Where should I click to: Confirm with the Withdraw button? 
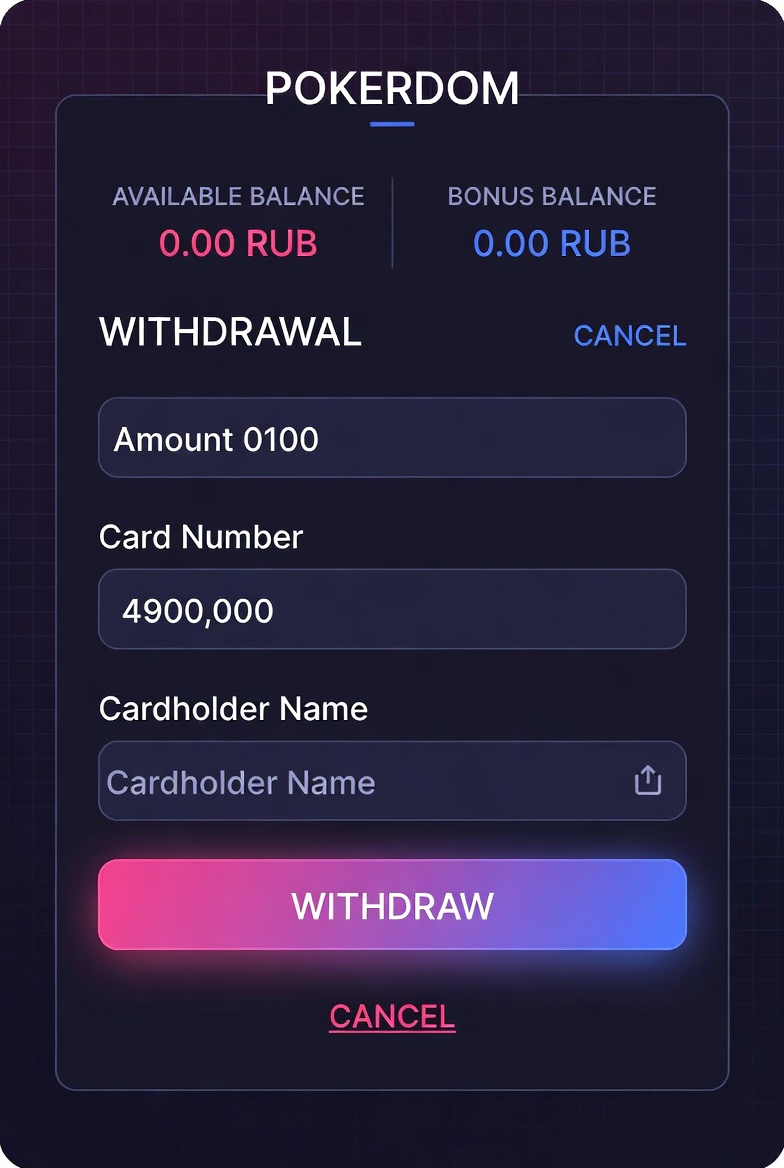coord(392,905)
